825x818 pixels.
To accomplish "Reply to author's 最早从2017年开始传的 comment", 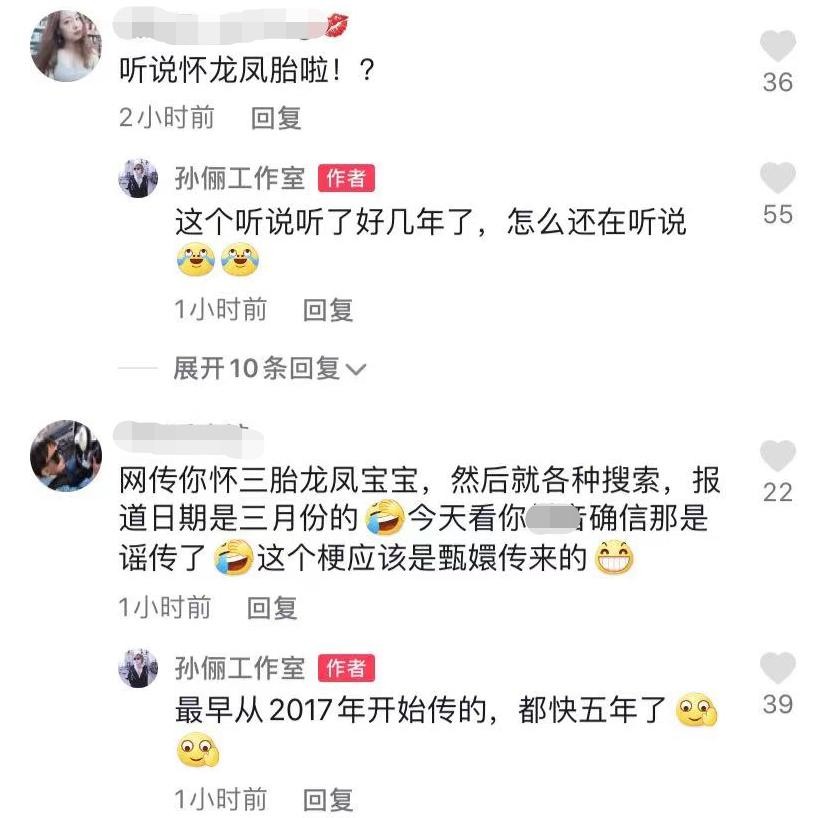I will [328, 799].
